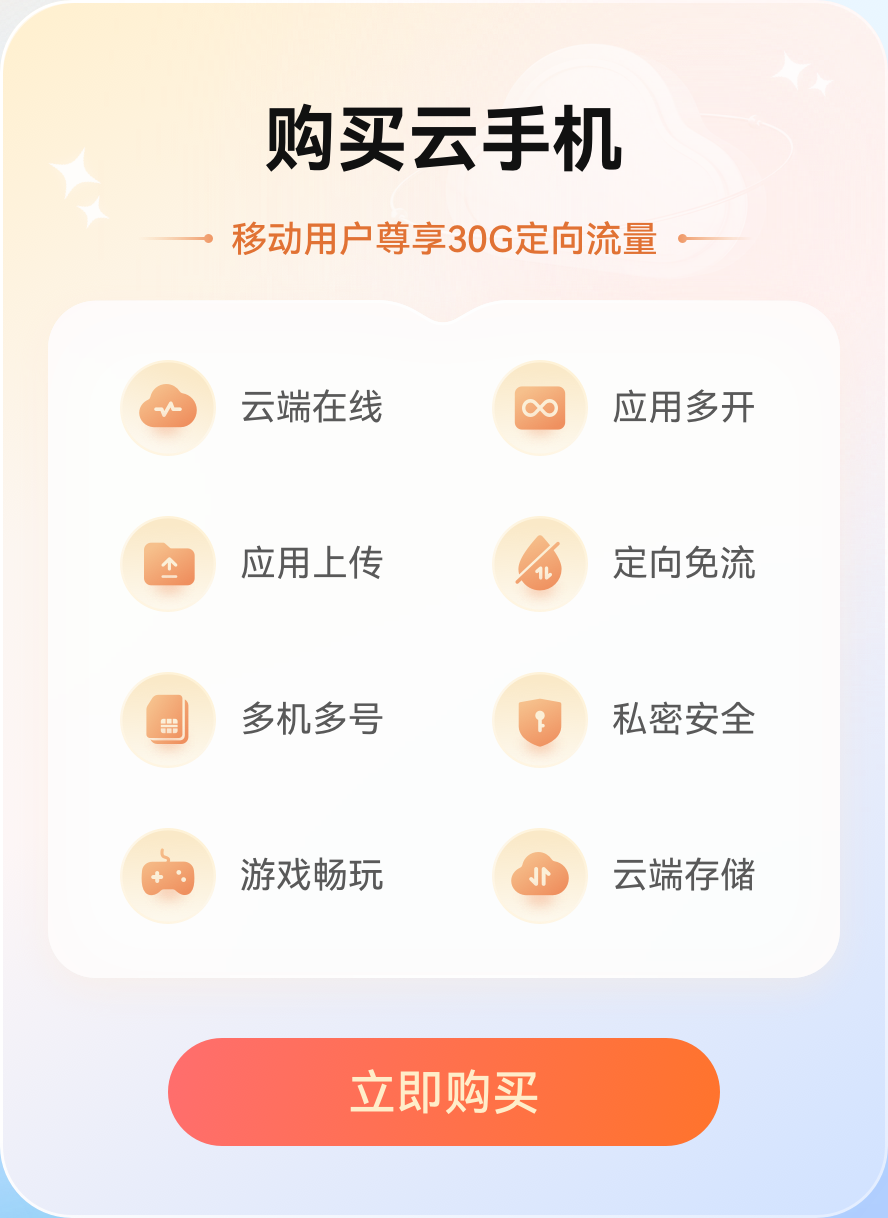Select the 多机多号 SIM card icon

(x=167, y=720)
